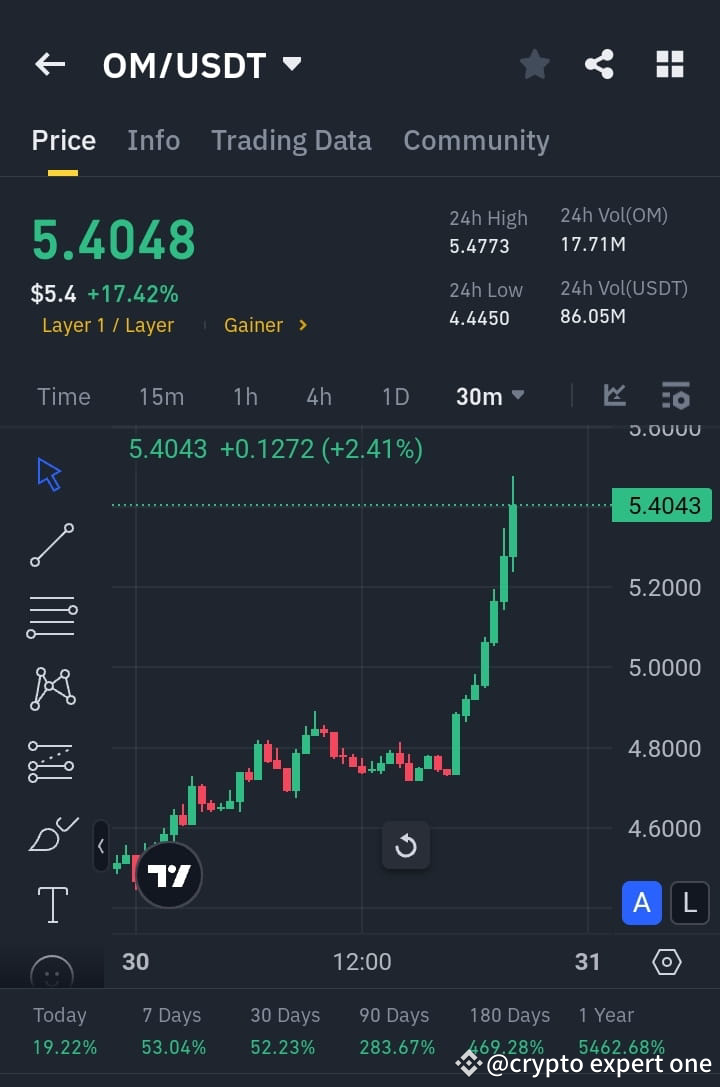
Task: Select the trend line drawing tool
Action: tap(50, 545)
